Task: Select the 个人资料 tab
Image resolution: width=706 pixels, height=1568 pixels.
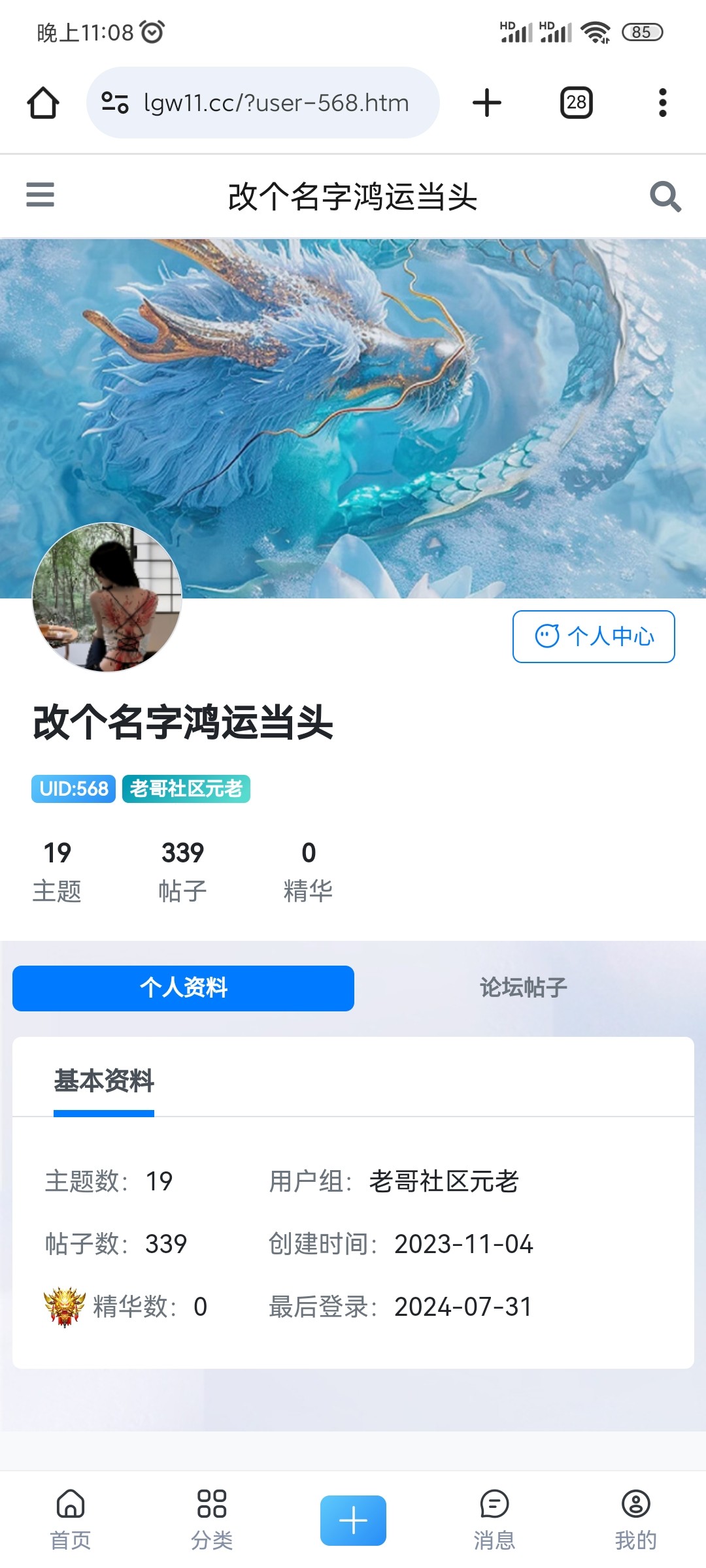Action: [183, 988]
